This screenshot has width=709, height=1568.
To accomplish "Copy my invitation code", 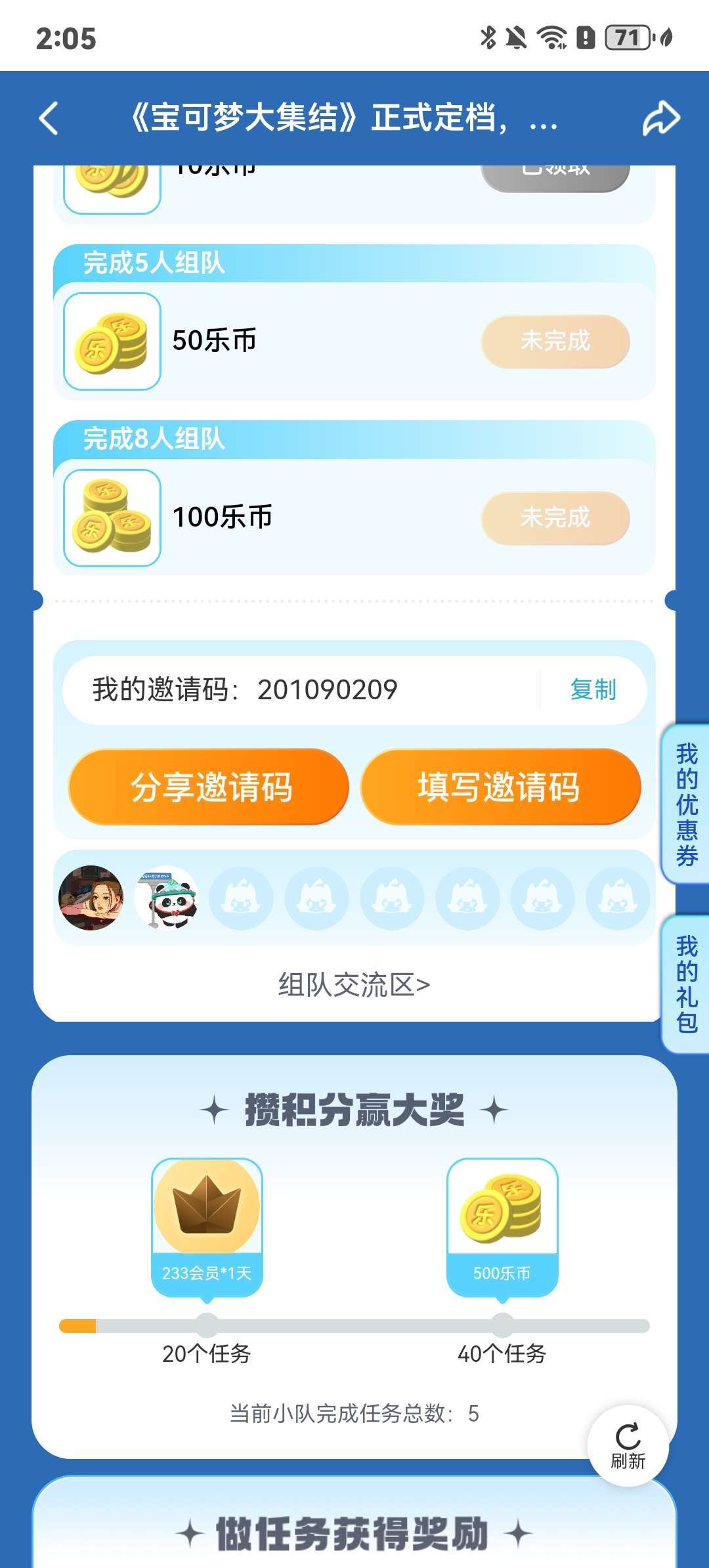I will [593, 689].
